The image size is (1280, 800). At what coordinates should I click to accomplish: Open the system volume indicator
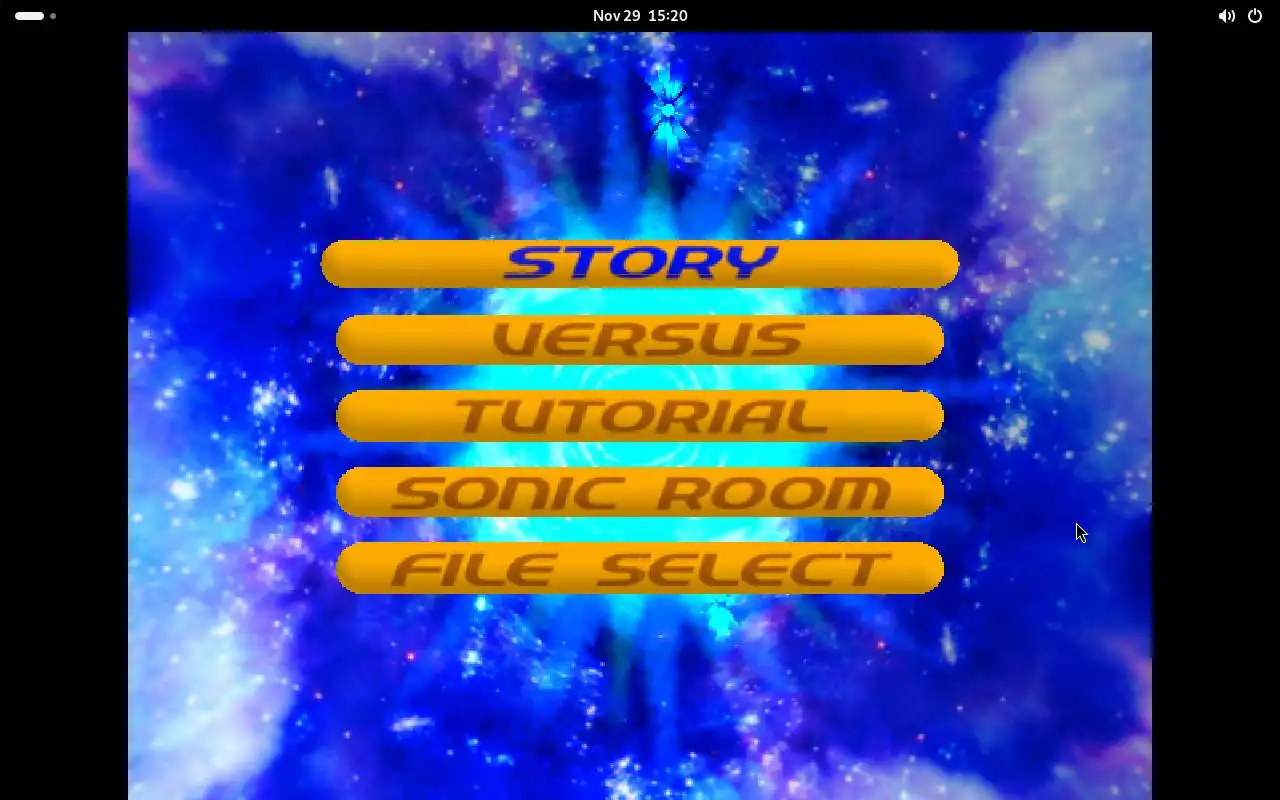(1226, 16)
